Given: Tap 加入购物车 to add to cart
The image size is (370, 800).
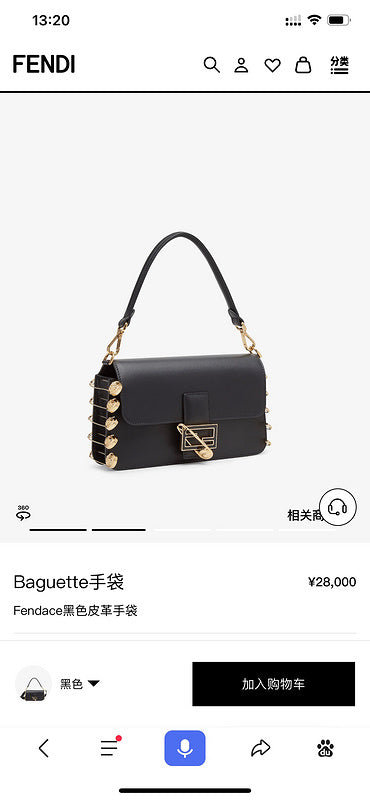Looking at the screenshot, I should click(274, 684).
